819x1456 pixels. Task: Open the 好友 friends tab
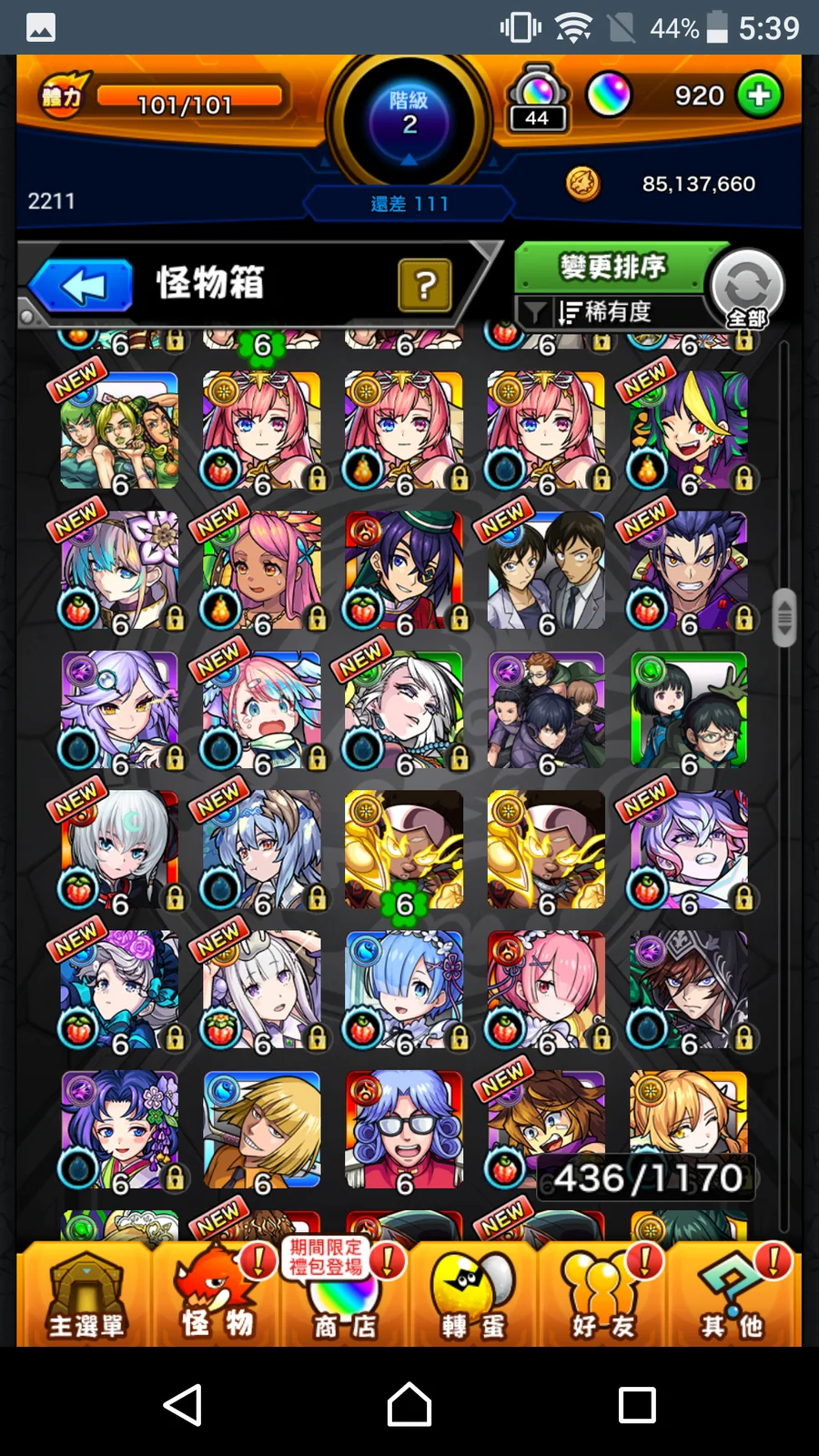[x=603, y=1294]
